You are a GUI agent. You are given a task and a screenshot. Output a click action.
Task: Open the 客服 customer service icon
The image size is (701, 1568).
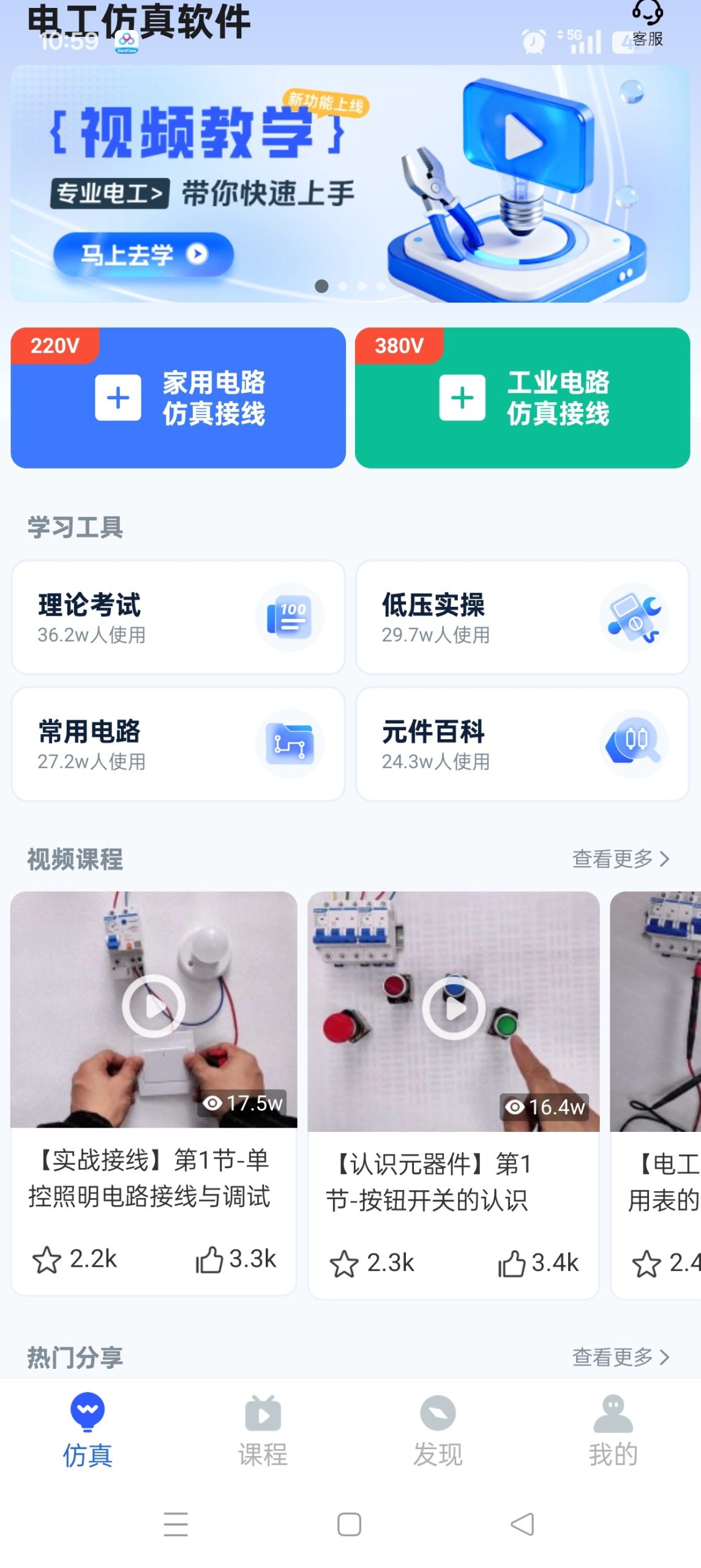(x=647, y=23)
